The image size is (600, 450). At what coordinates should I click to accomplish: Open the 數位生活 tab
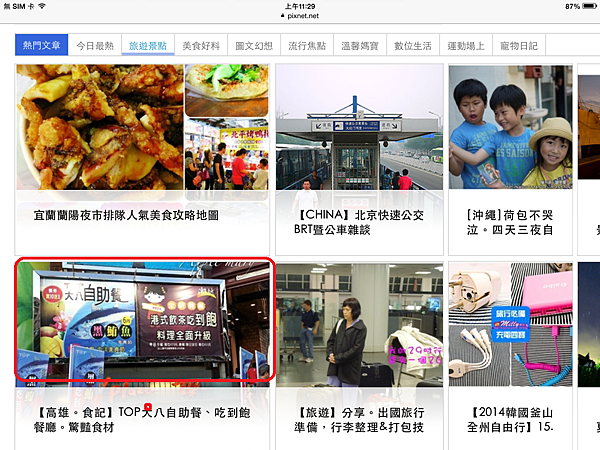pos(418,45)
